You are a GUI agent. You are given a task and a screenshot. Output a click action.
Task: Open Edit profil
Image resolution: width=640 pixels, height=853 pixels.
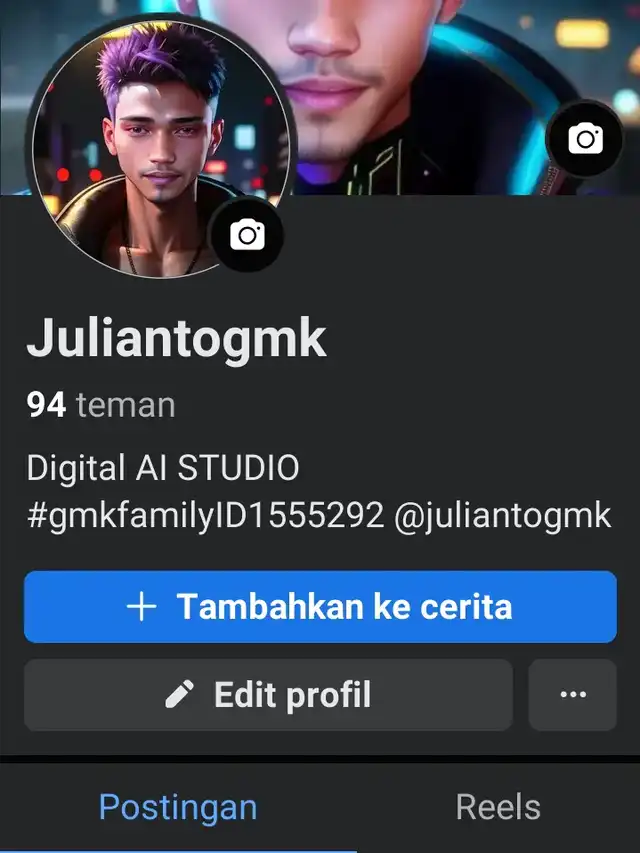click(268, 695)
